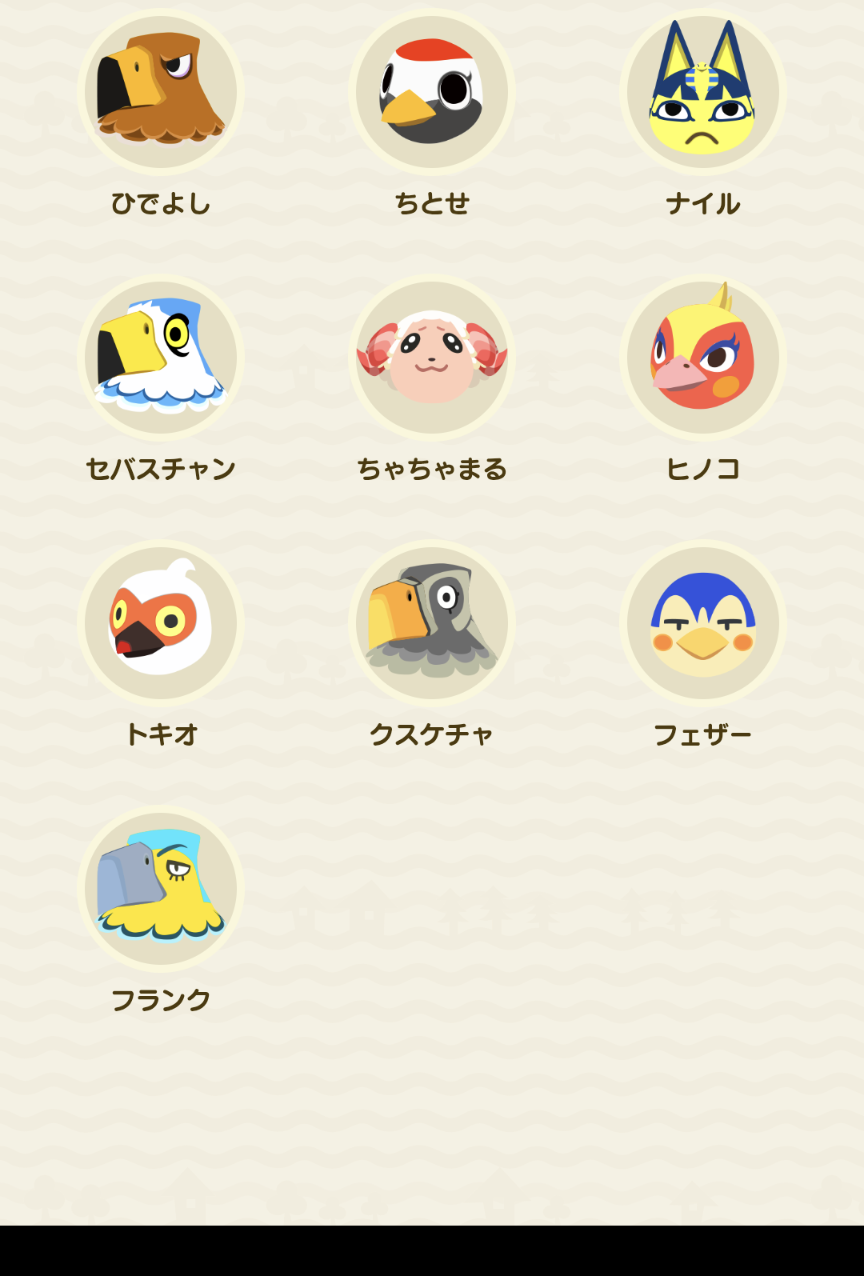Select the トキオ villager
Viewport: 864px width, 1276px height.
pyautogui.click(x=161, y=622)
